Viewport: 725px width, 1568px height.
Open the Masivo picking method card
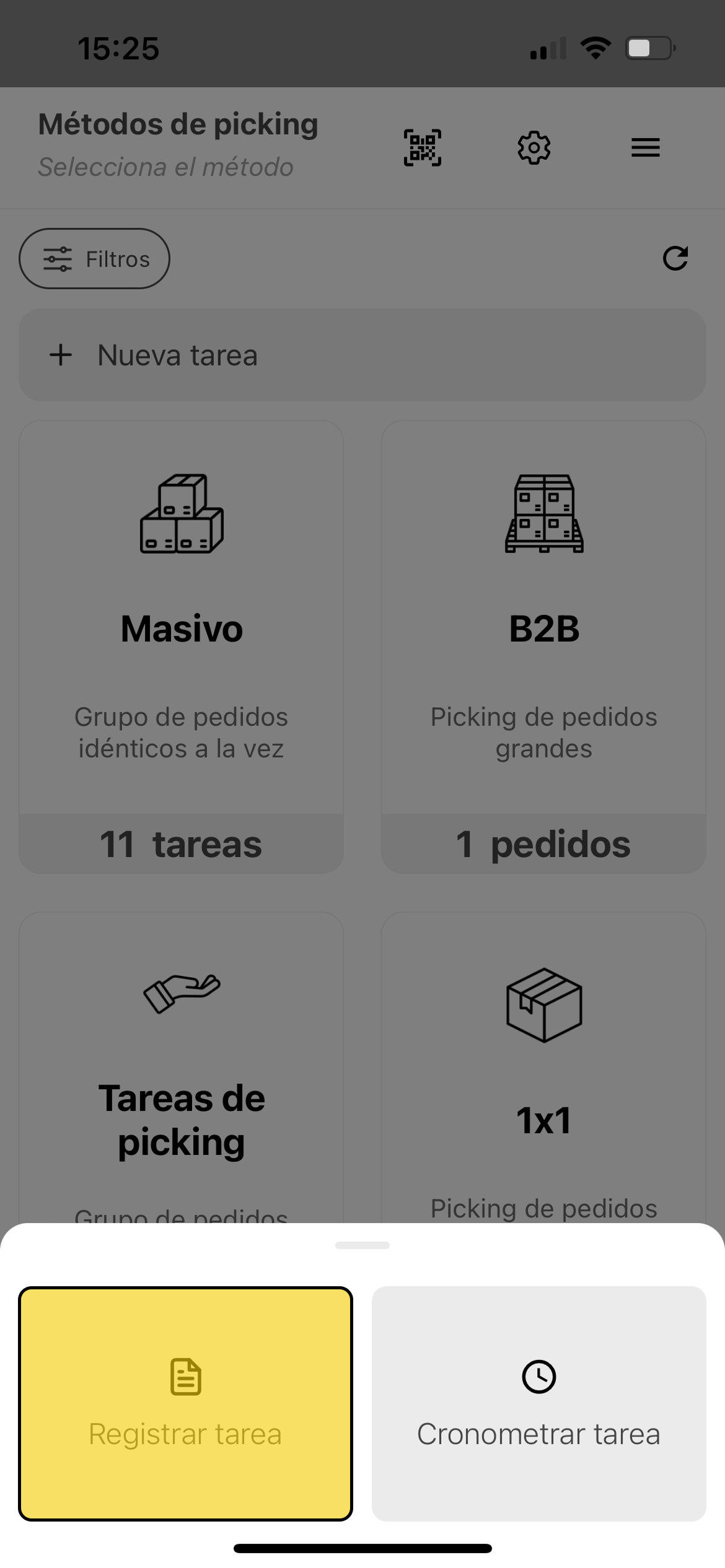(181, 646)
